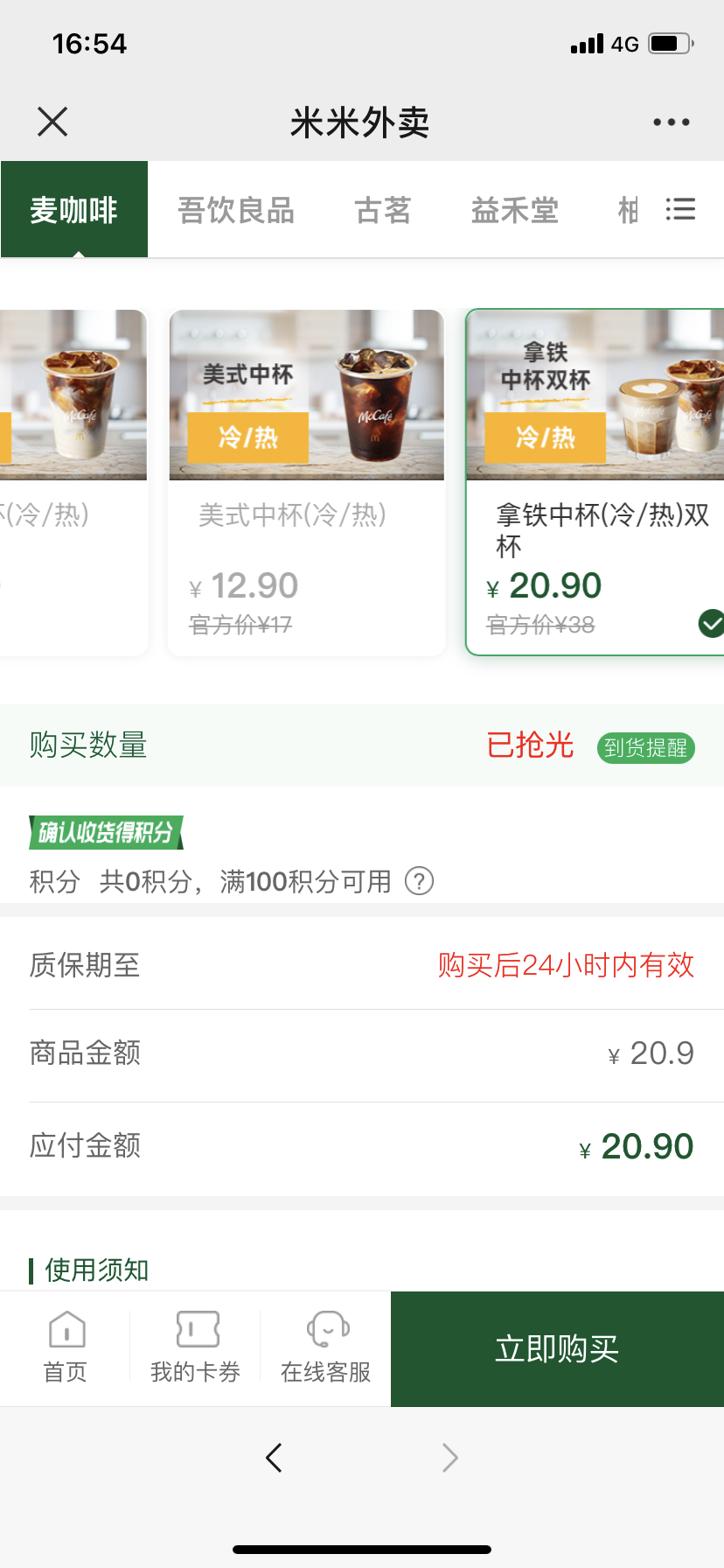Switch to the 古茗 tab
Screen dimensions: 724x1568
pyautogui.click(x=382, y=210)
